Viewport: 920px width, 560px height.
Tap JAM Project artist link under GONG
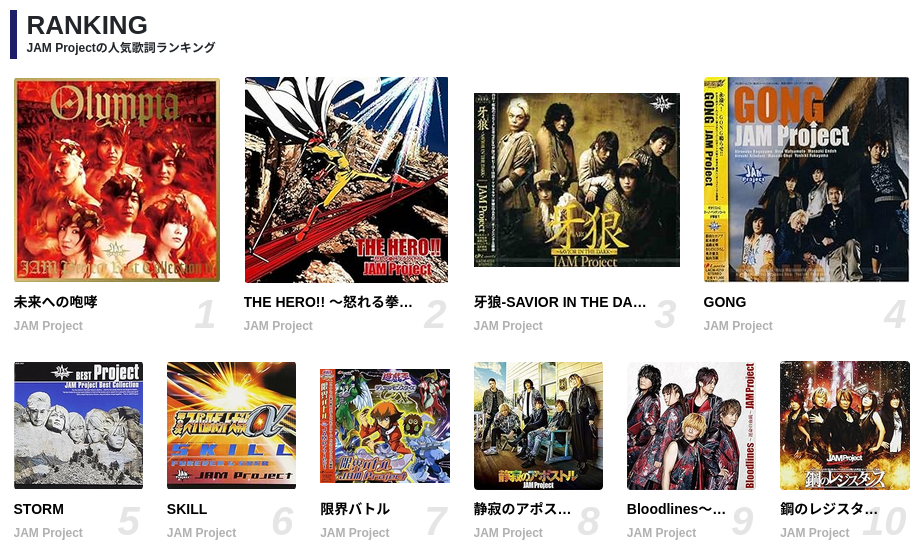click(738, 326)
